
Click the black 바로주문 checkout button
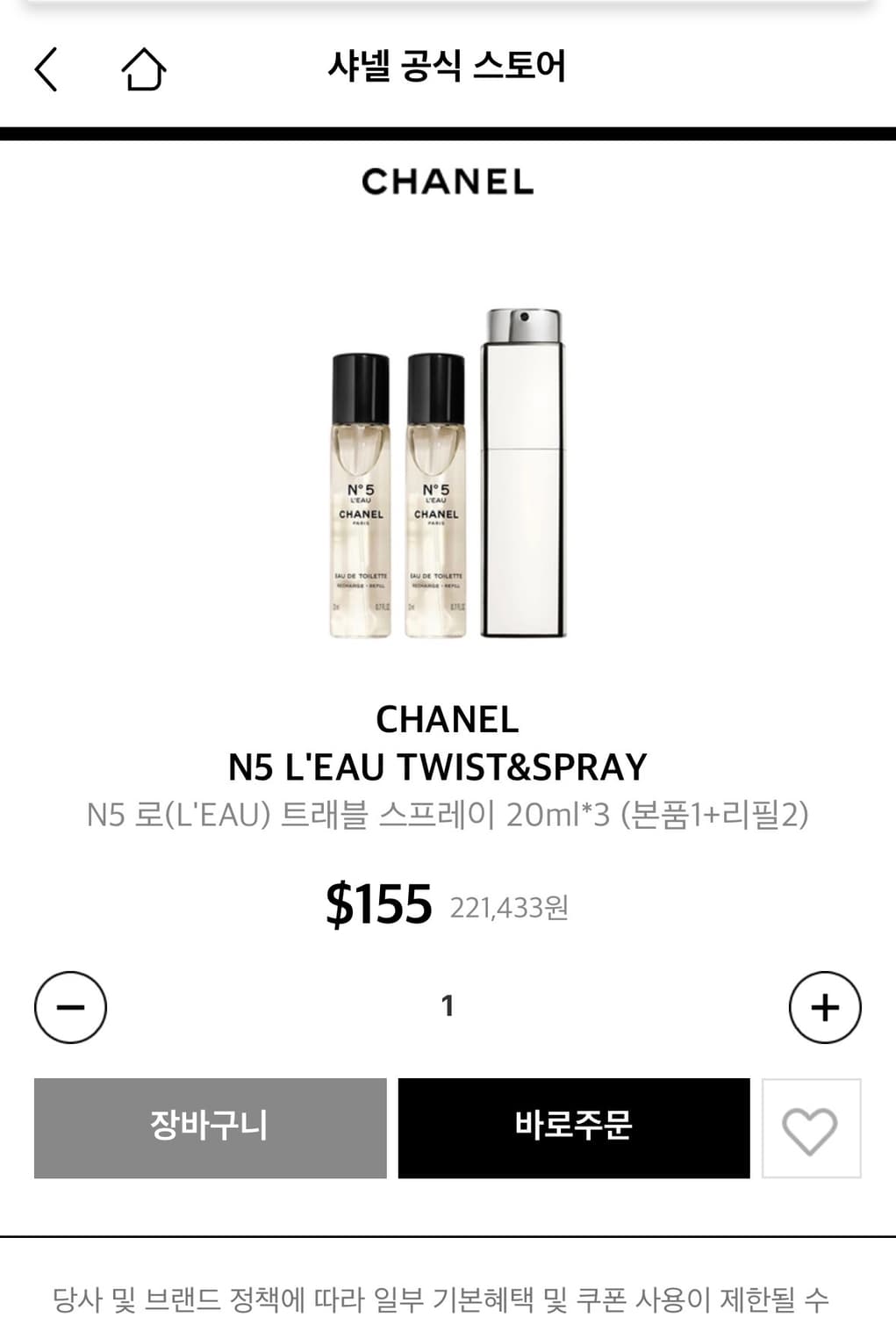574,1127
